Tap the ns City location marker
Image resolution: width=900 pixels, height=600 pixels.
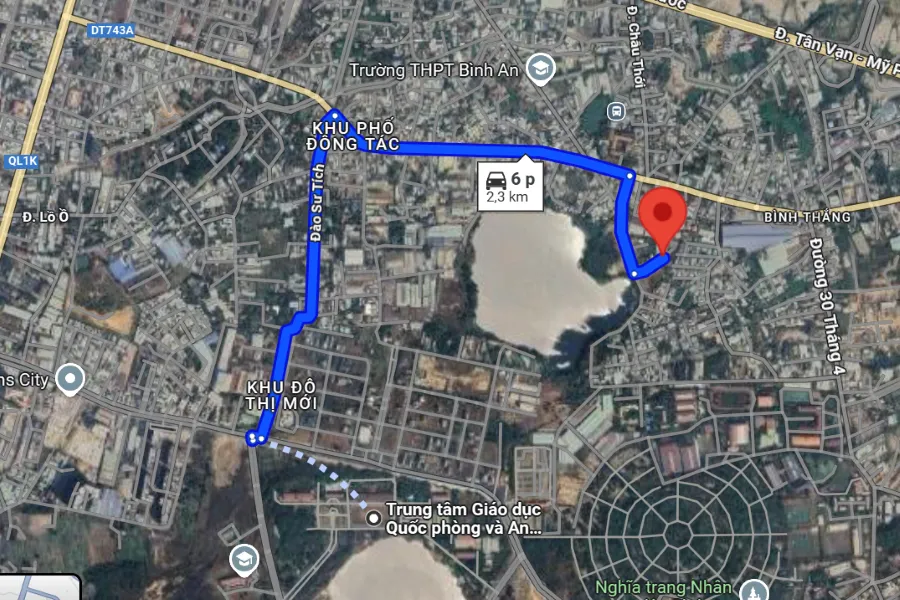click(70, 379)
